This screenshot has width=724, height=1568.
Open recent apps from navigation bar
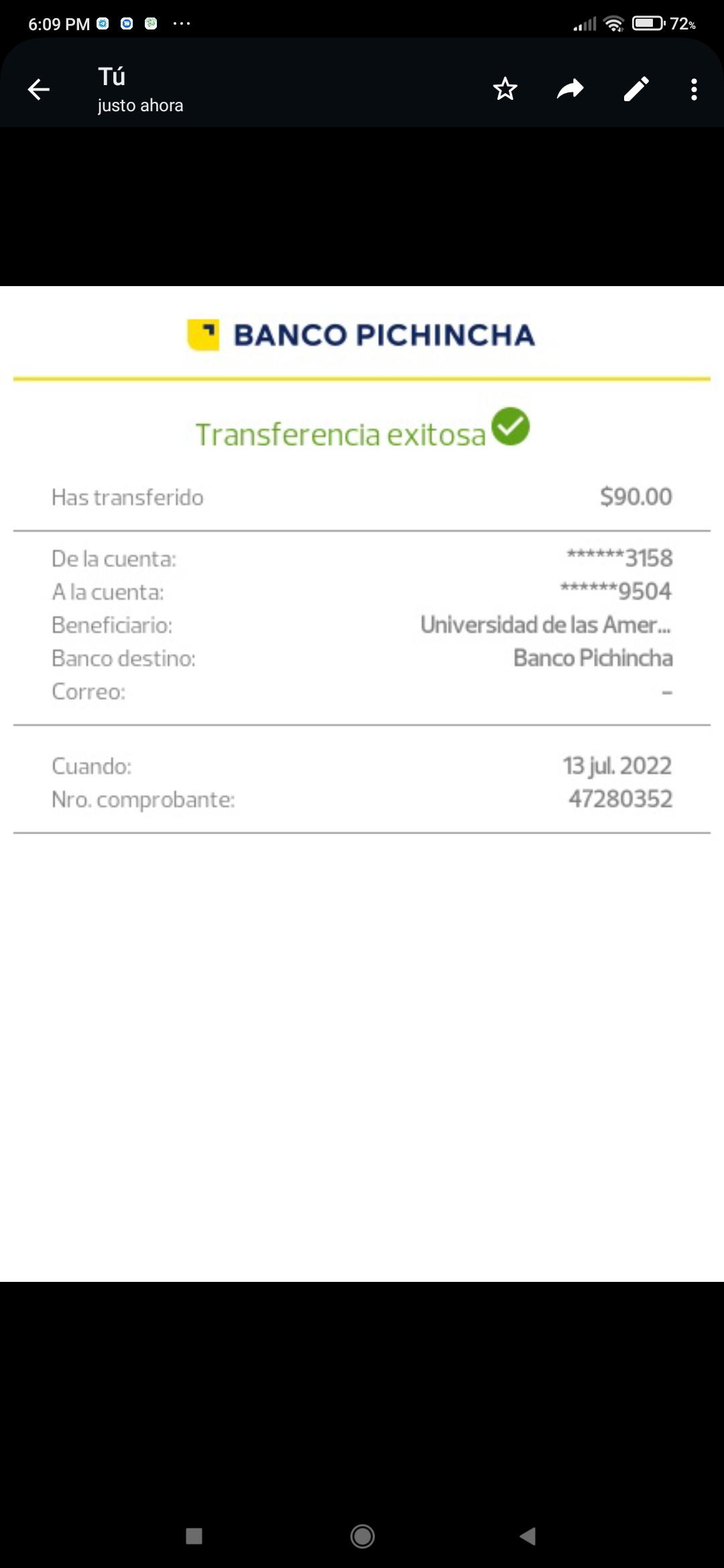point(194,1536)
